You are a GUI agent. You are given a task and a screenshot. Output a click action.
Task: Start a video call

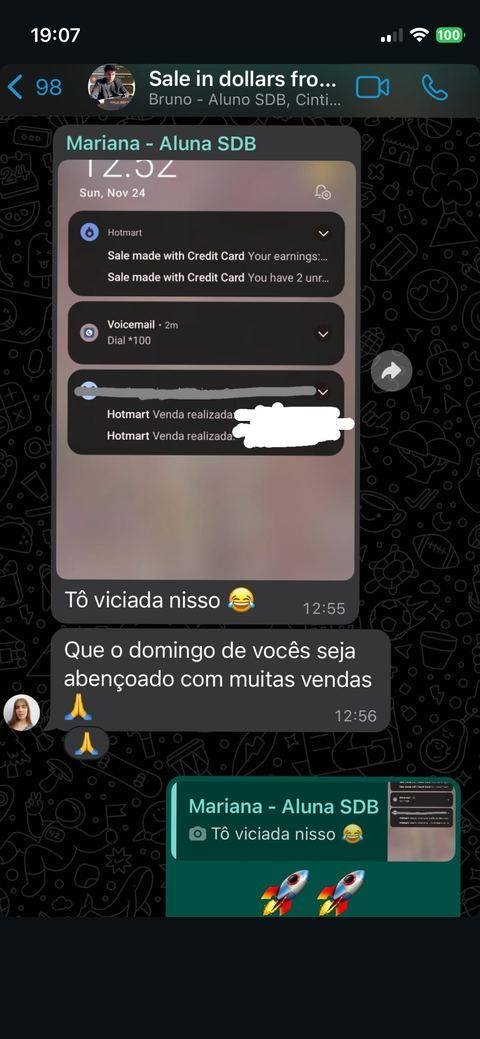(373, 87)
